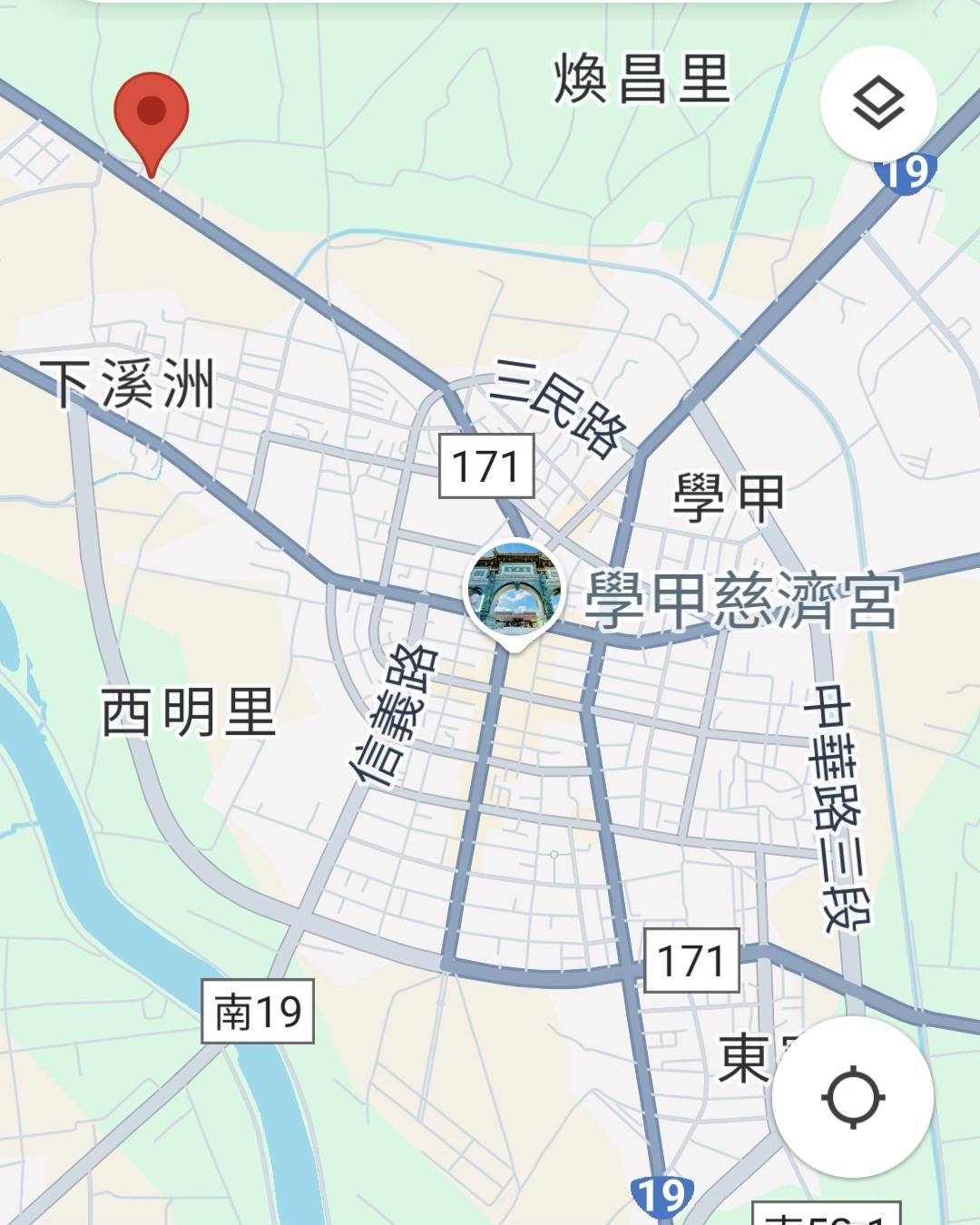Open the map layers selector
This screenshot has height=1225, width=980.
(x=877, y=103)
